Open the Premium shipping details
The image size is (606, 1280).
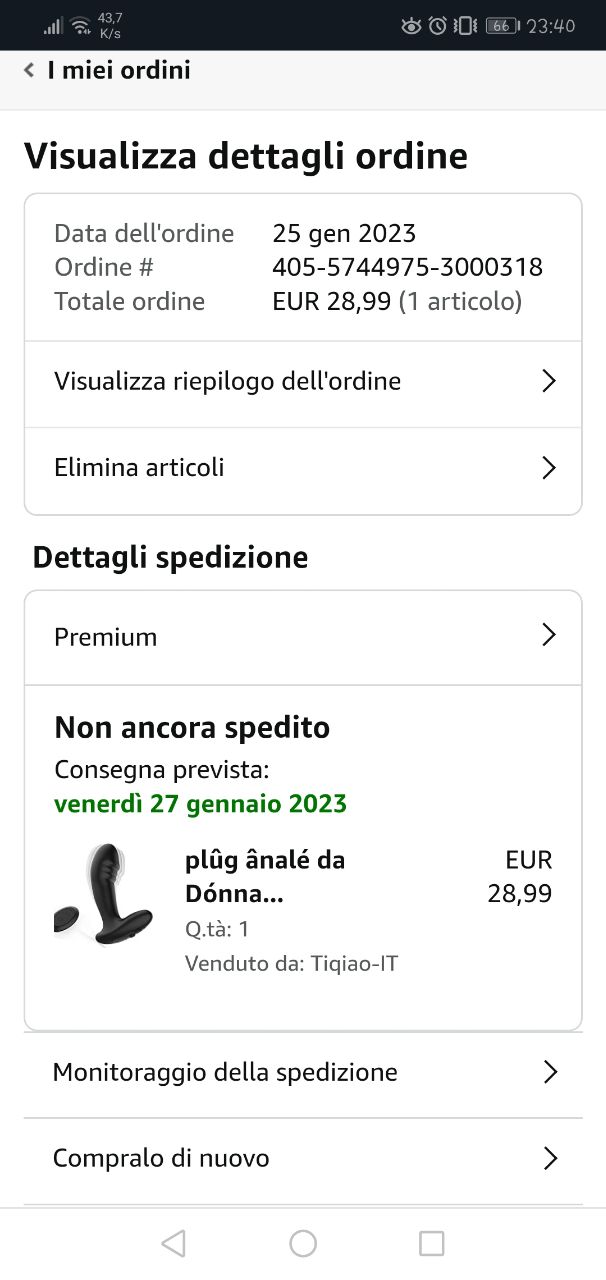pos(302,637)
